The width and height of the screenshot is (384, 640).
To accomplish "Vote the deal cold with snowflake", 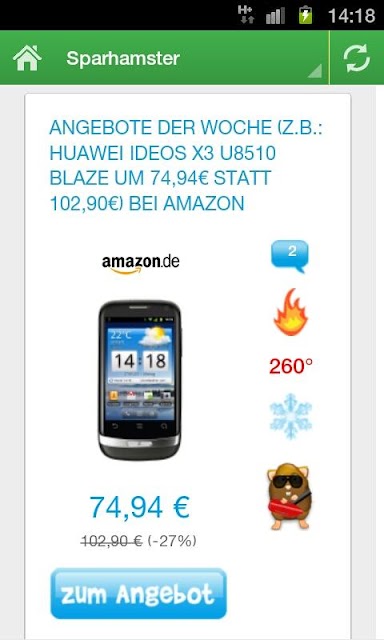I will click(x=291, y=416).
